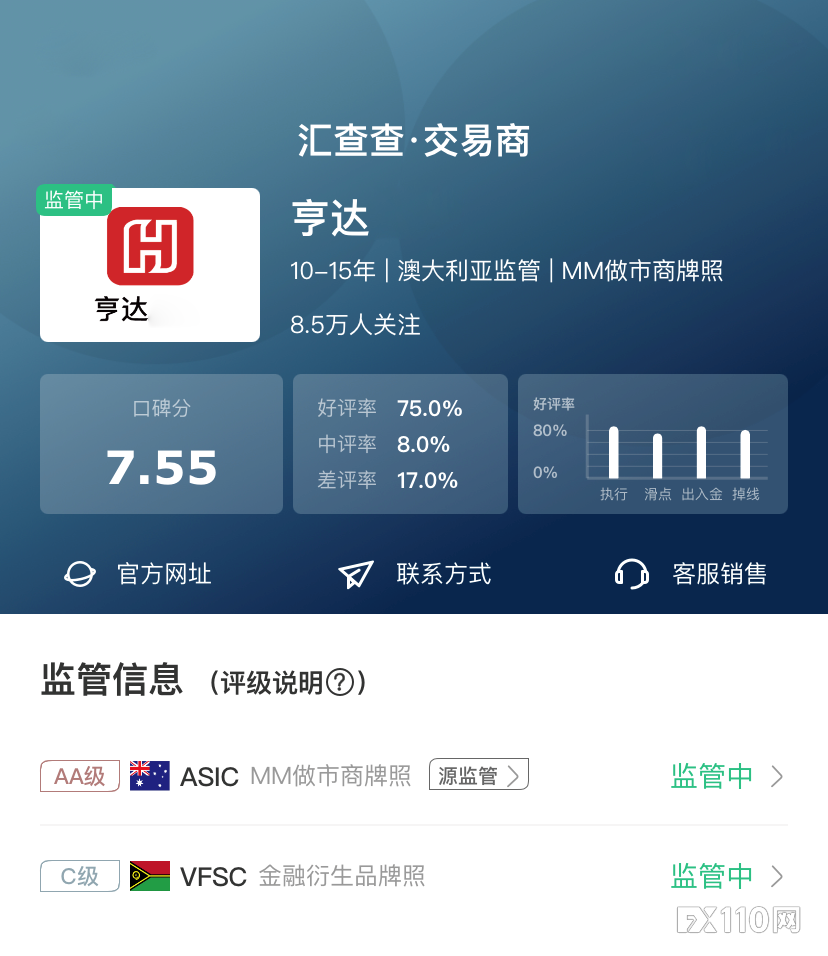828x956 pixels.
Task: Click the AA级 rating label toggle
Action: [x=79, y=775]
